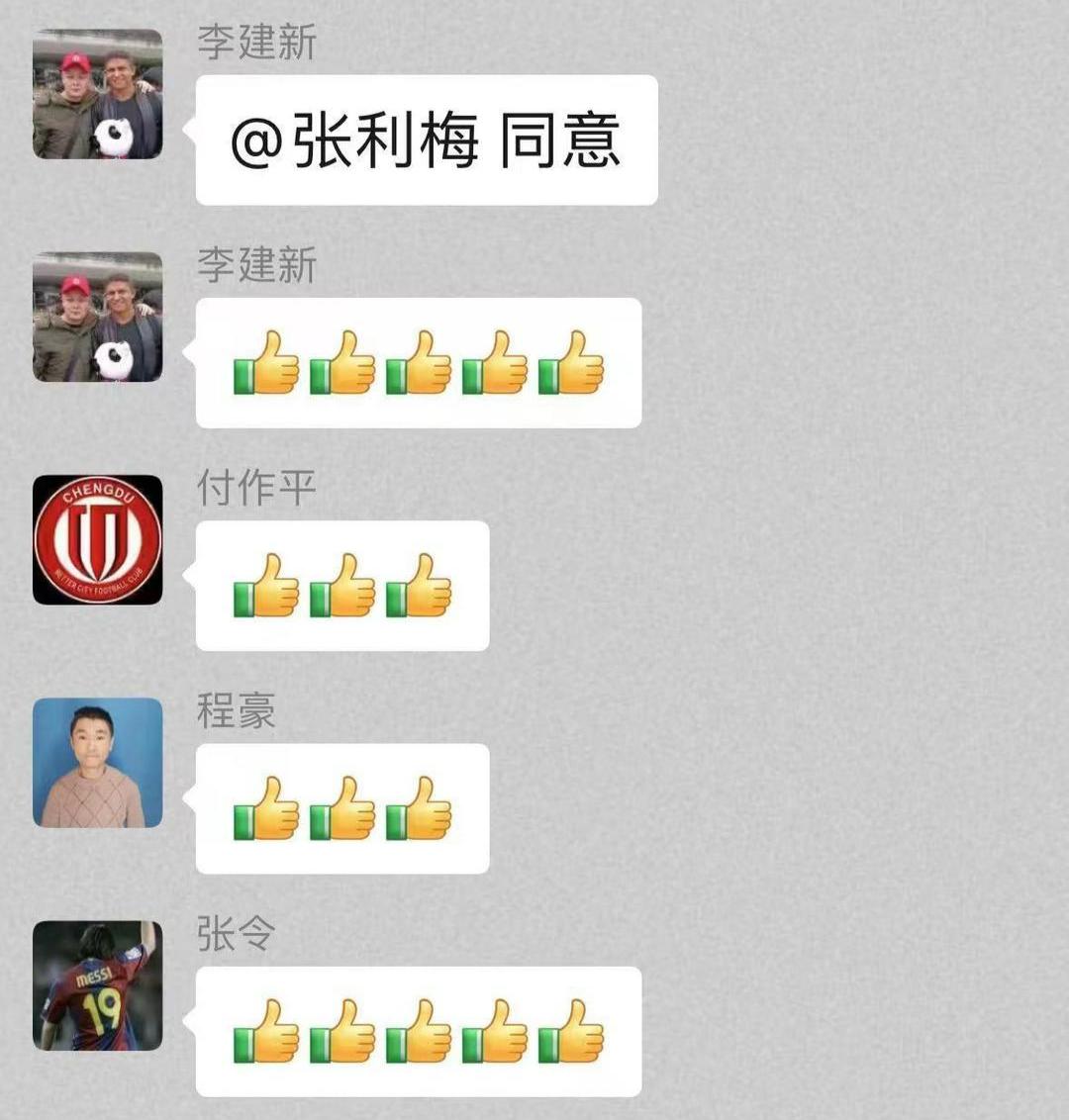Open 李建新's avatar beside the 同意 message
Image resolution: width=1069 pixels, height=1120 pixels.
pos(98,94)
